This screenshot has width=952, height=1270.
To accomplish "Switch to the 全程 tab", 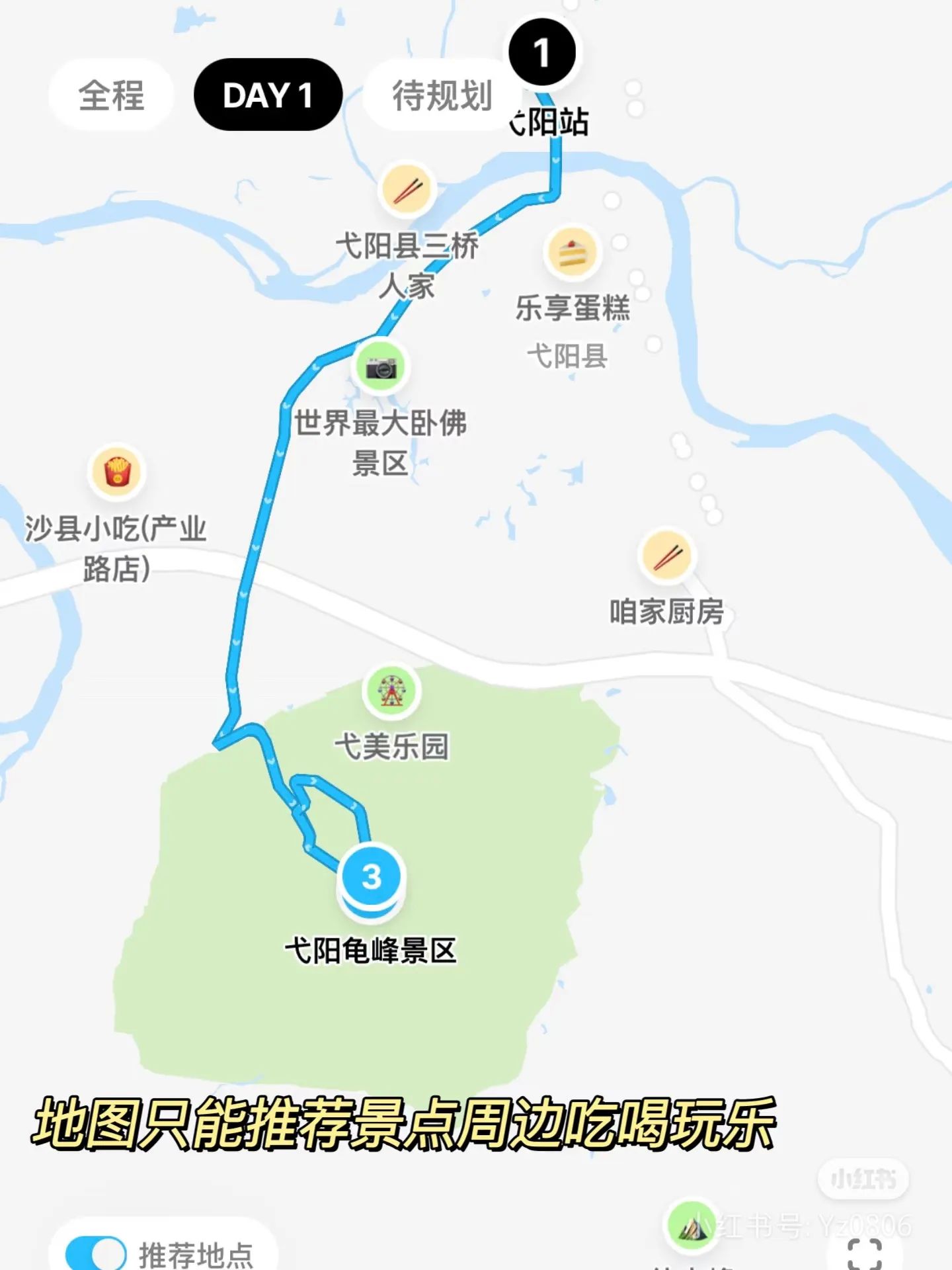I will (111, 95).
